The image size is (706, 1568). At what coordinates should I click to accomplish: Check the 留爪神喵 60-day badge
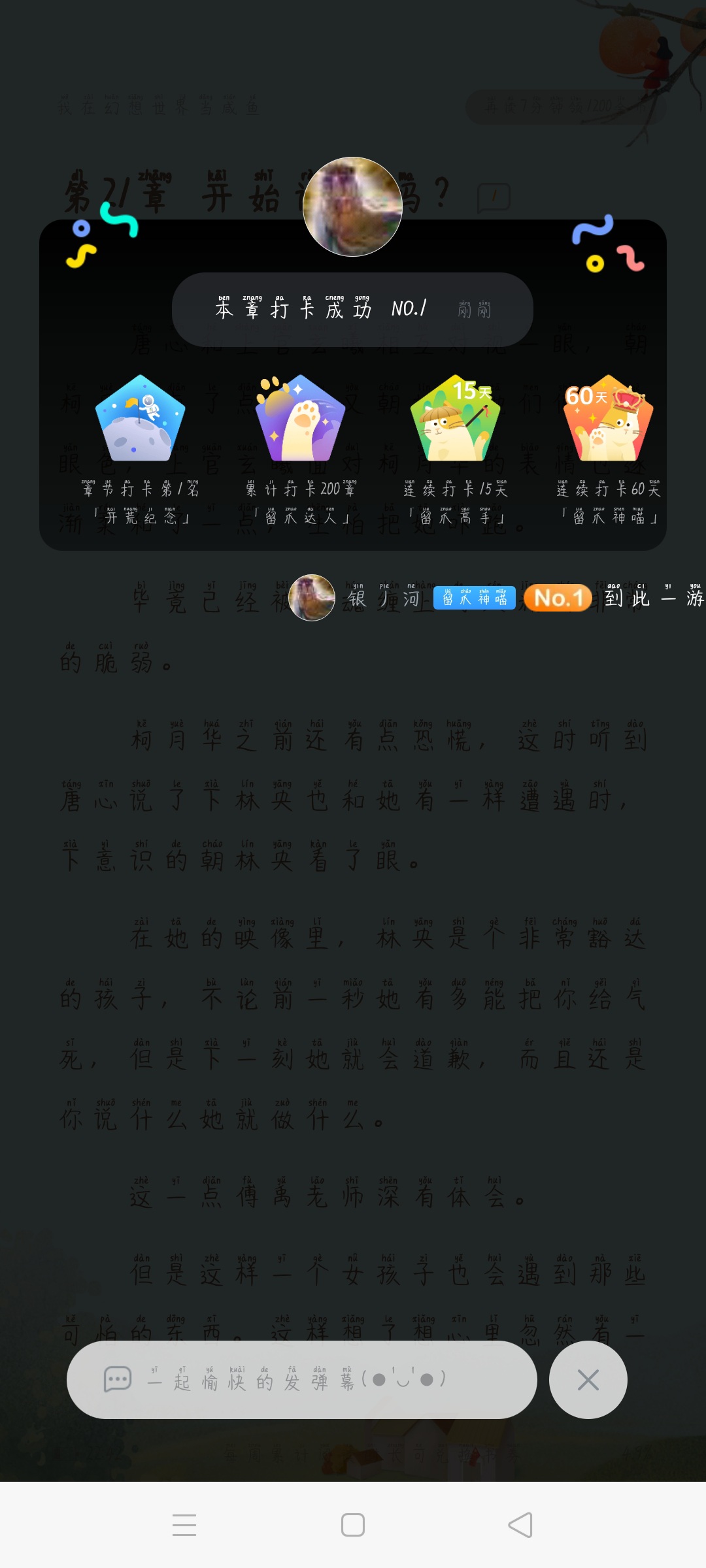tap(608, 419)
